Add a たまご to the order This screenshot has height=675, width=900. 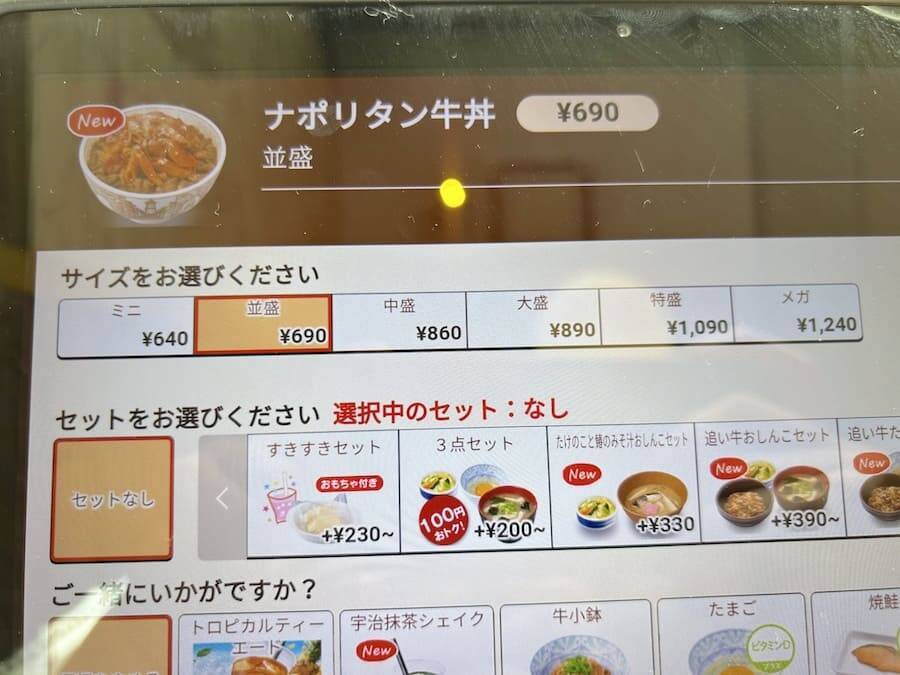[732, 633]
